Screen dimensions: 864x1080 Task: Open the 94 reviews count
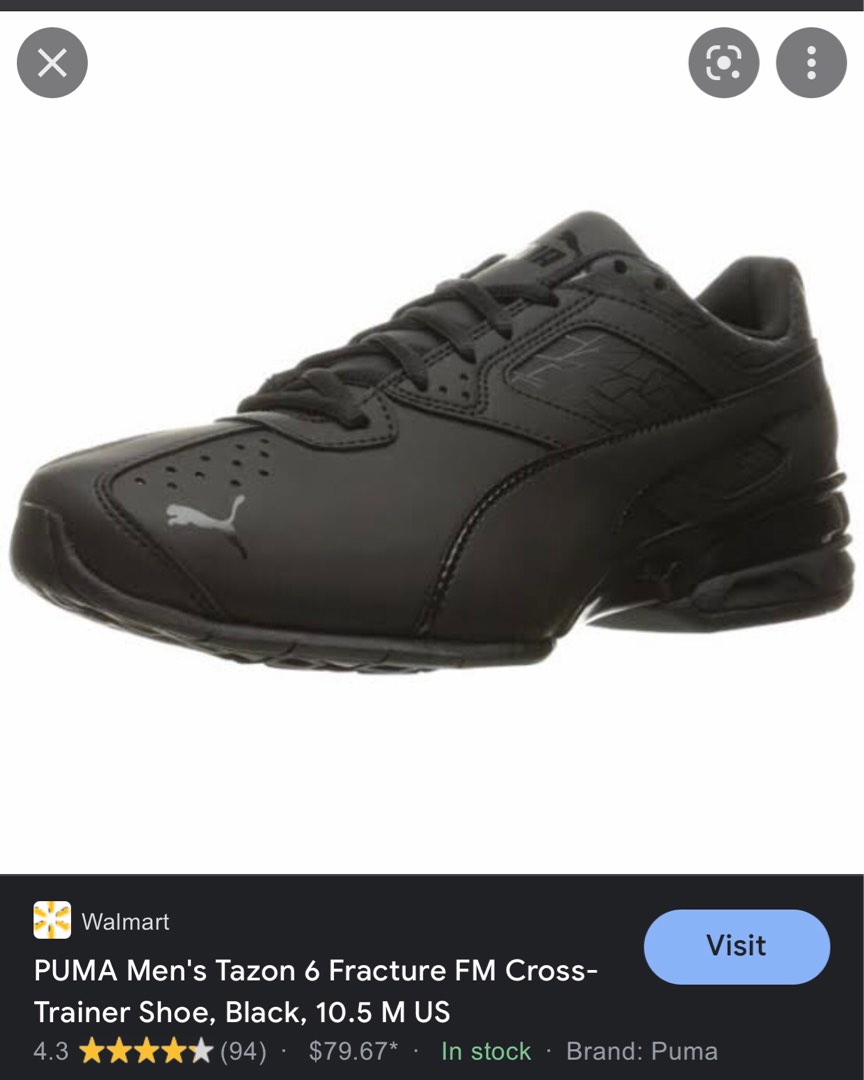(x=239, y=1051)
